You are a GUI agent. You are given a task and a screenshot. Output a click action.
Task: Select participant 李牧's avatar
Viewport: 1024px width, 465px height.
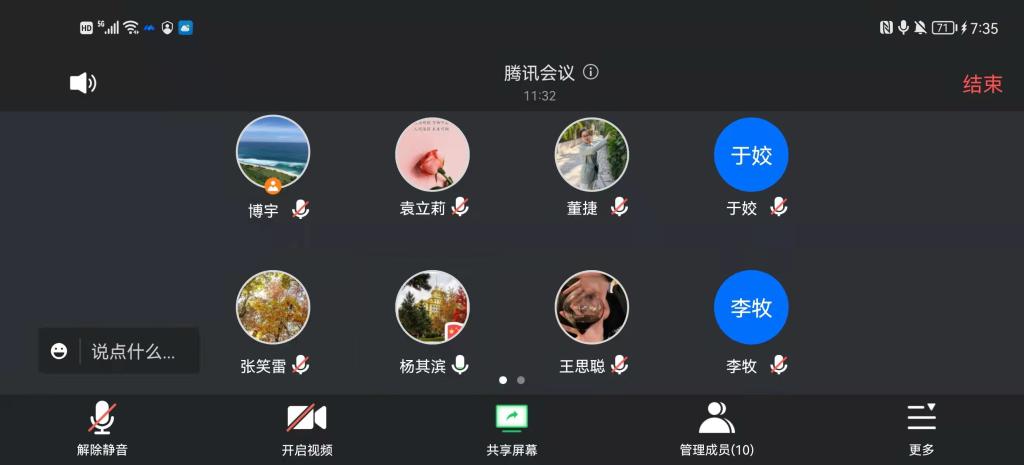coord(751,307)
